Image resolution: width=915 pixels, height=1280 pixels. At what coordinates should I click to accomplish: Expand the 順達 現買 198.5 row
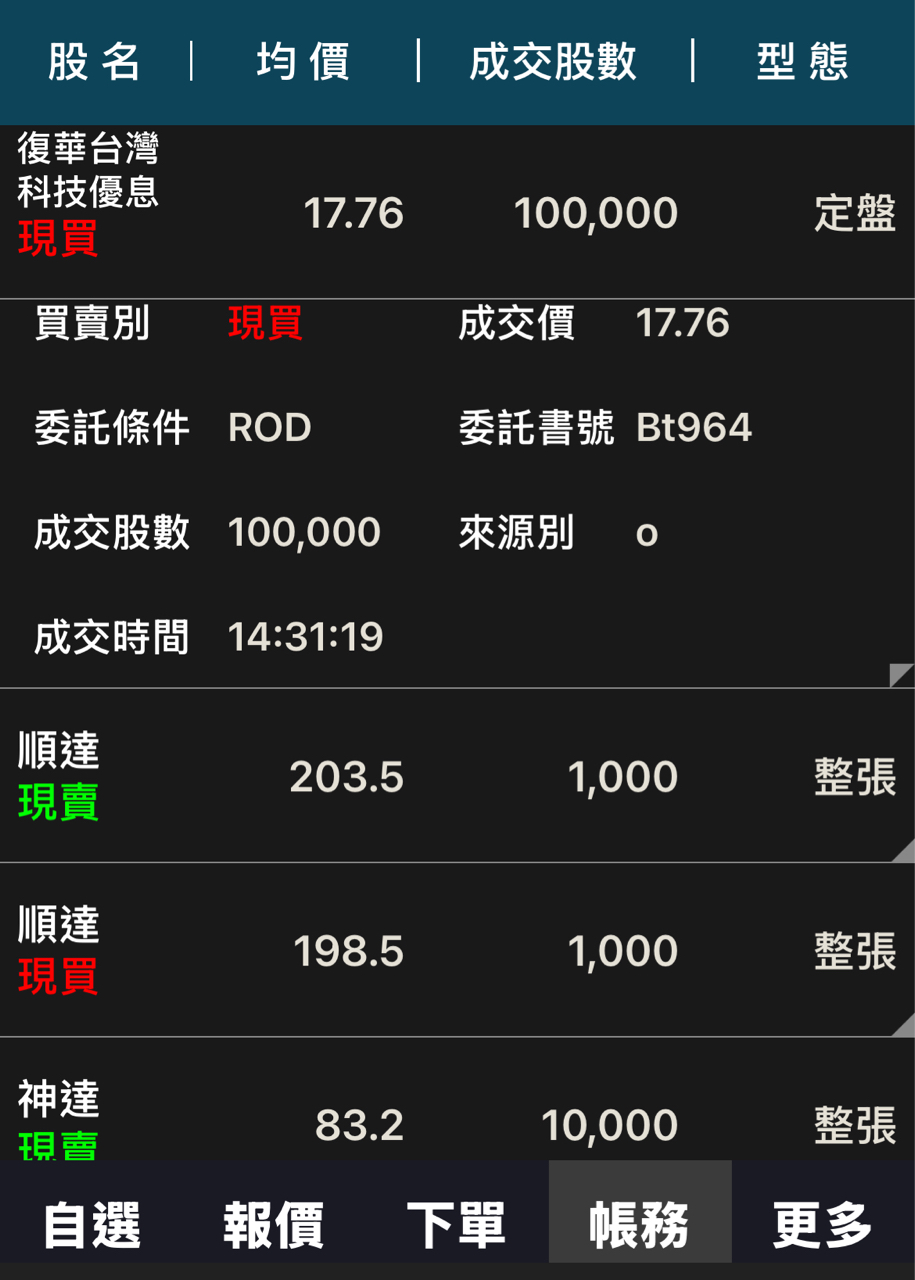tap(457, 951)
